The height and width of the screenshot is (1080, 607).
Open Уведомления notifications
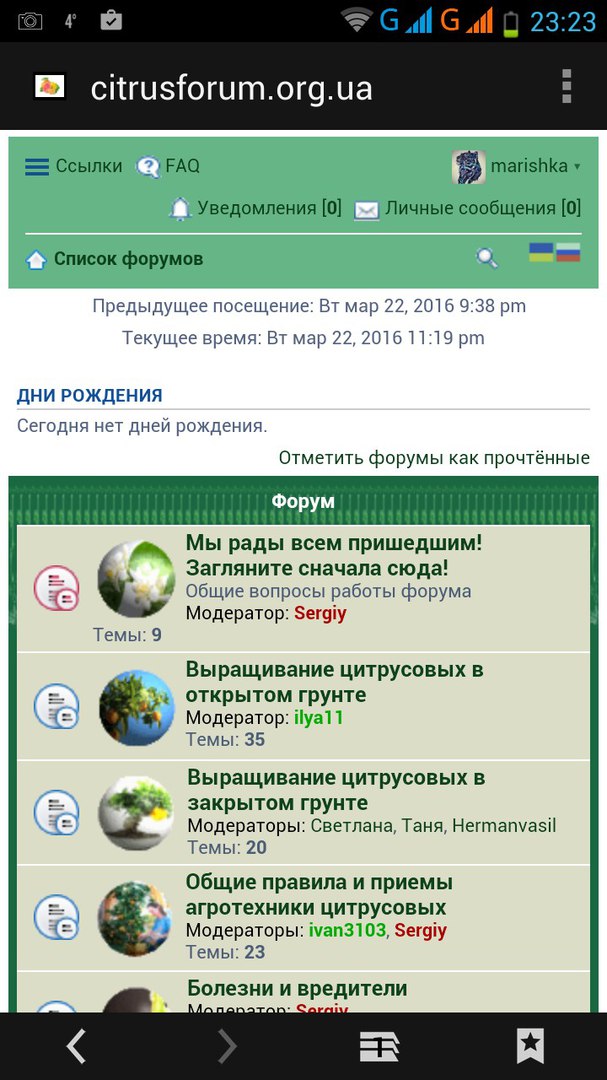256,208
